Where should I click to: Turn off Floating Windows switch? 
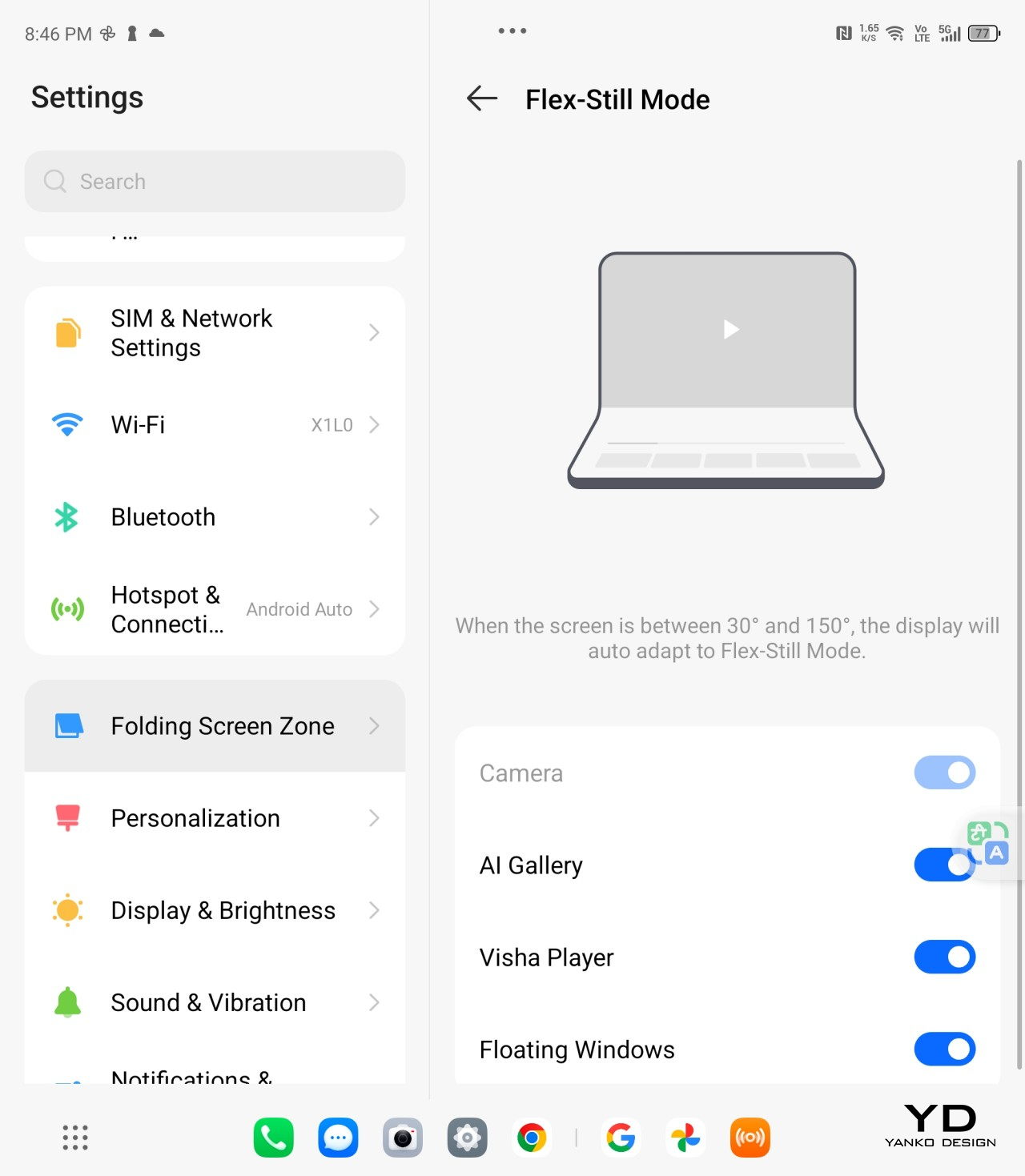pyautogui.click(x=944, y=1050)
